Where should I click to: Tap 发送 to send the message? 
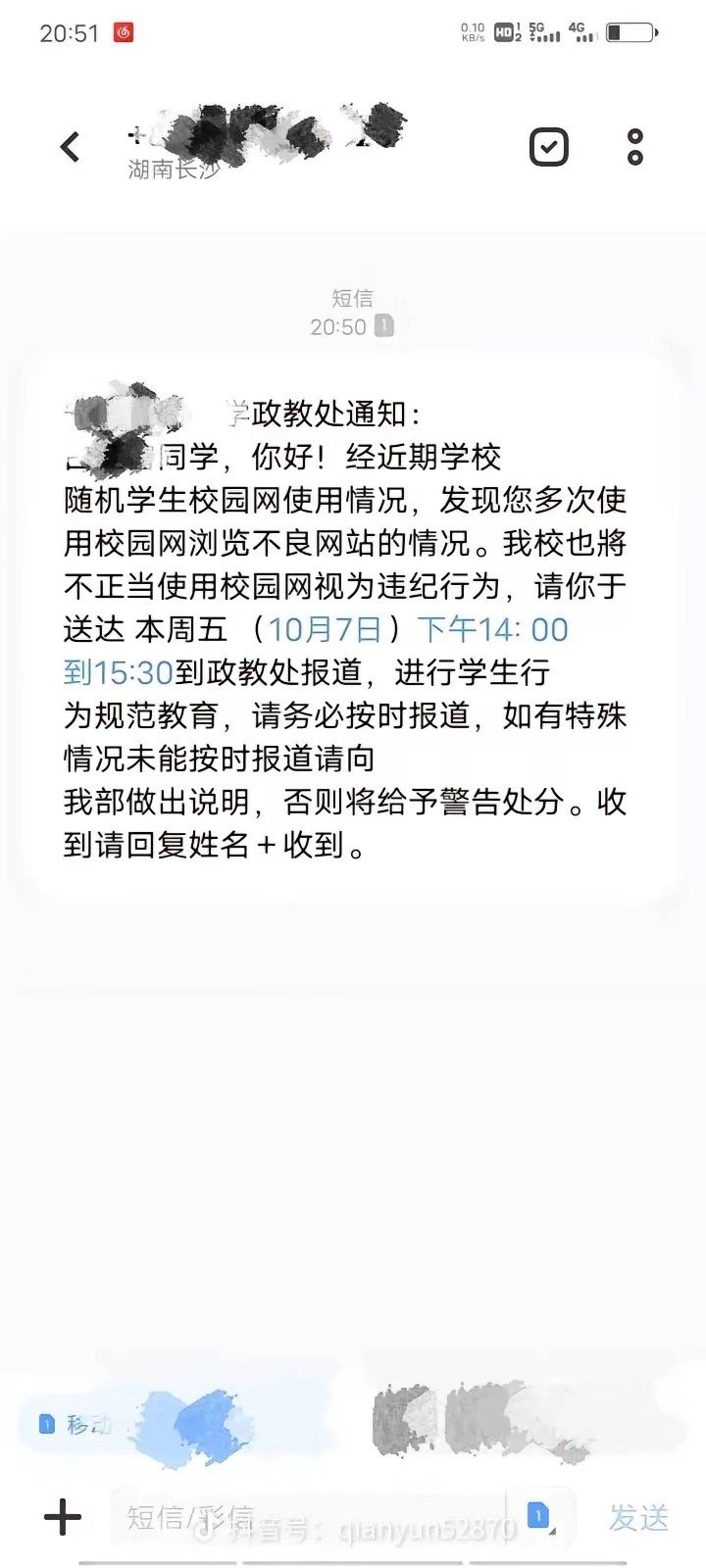[x=638, y=1517]
